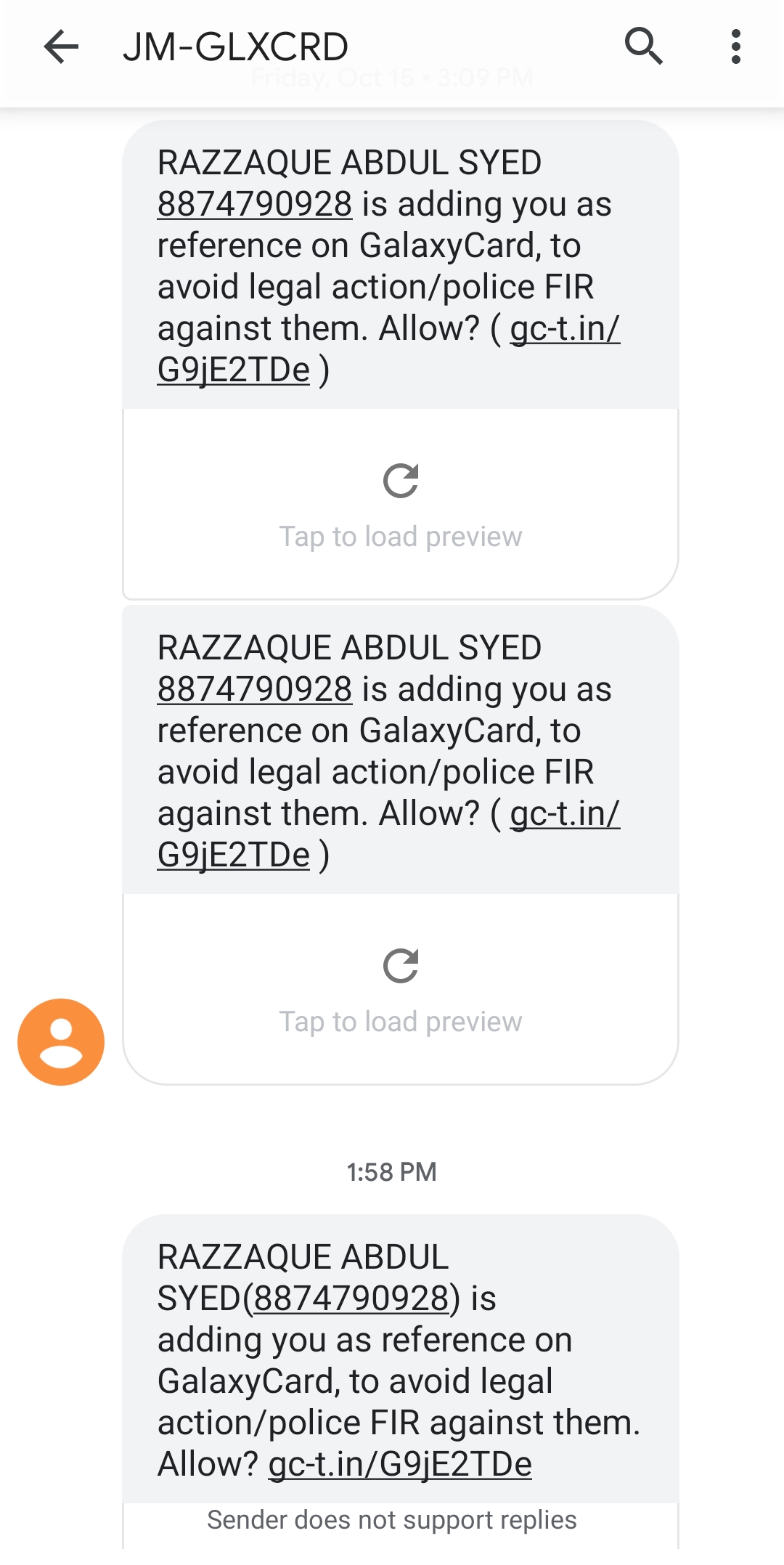Load the link preview under the topmost message

pos(401,504)
